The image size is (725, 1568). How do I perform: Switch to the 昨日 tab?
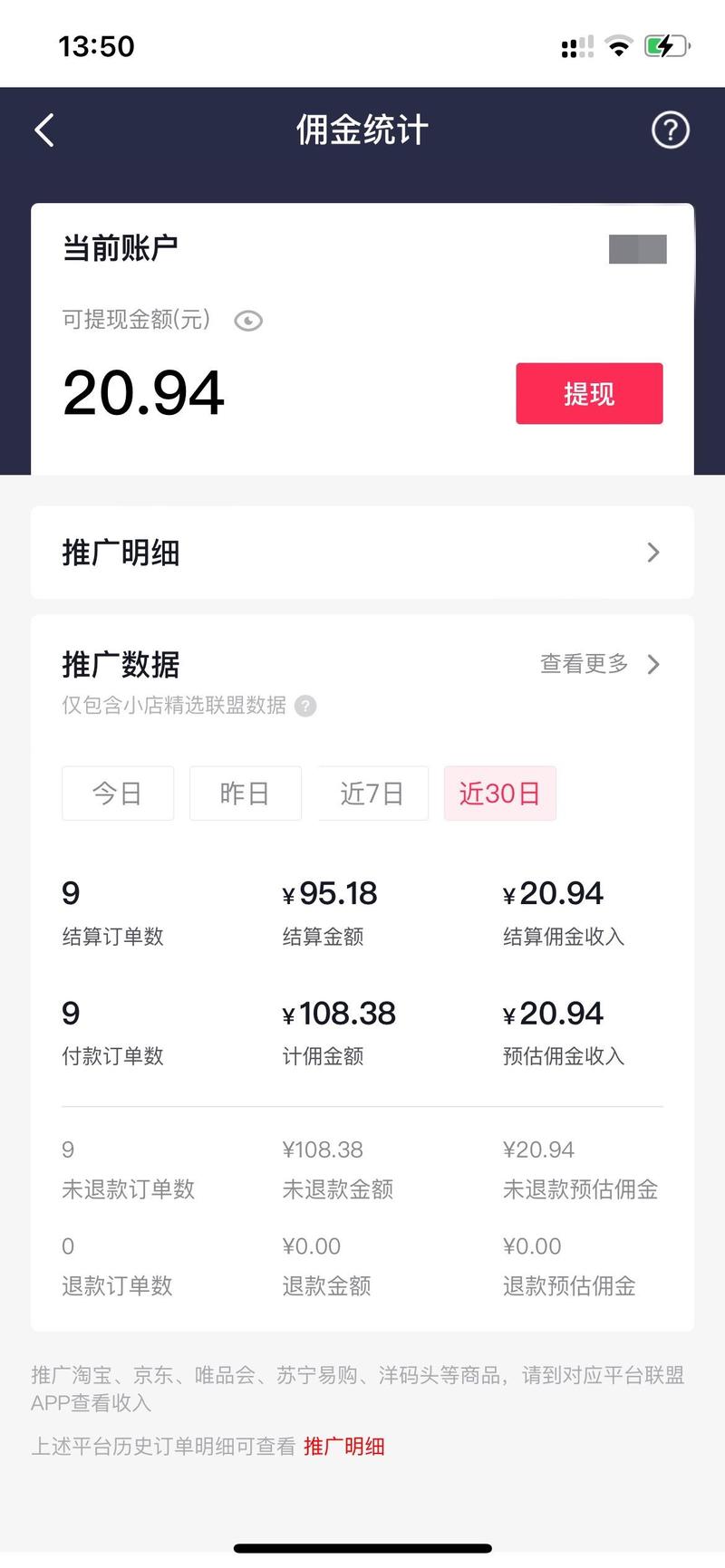click(245, 794)
